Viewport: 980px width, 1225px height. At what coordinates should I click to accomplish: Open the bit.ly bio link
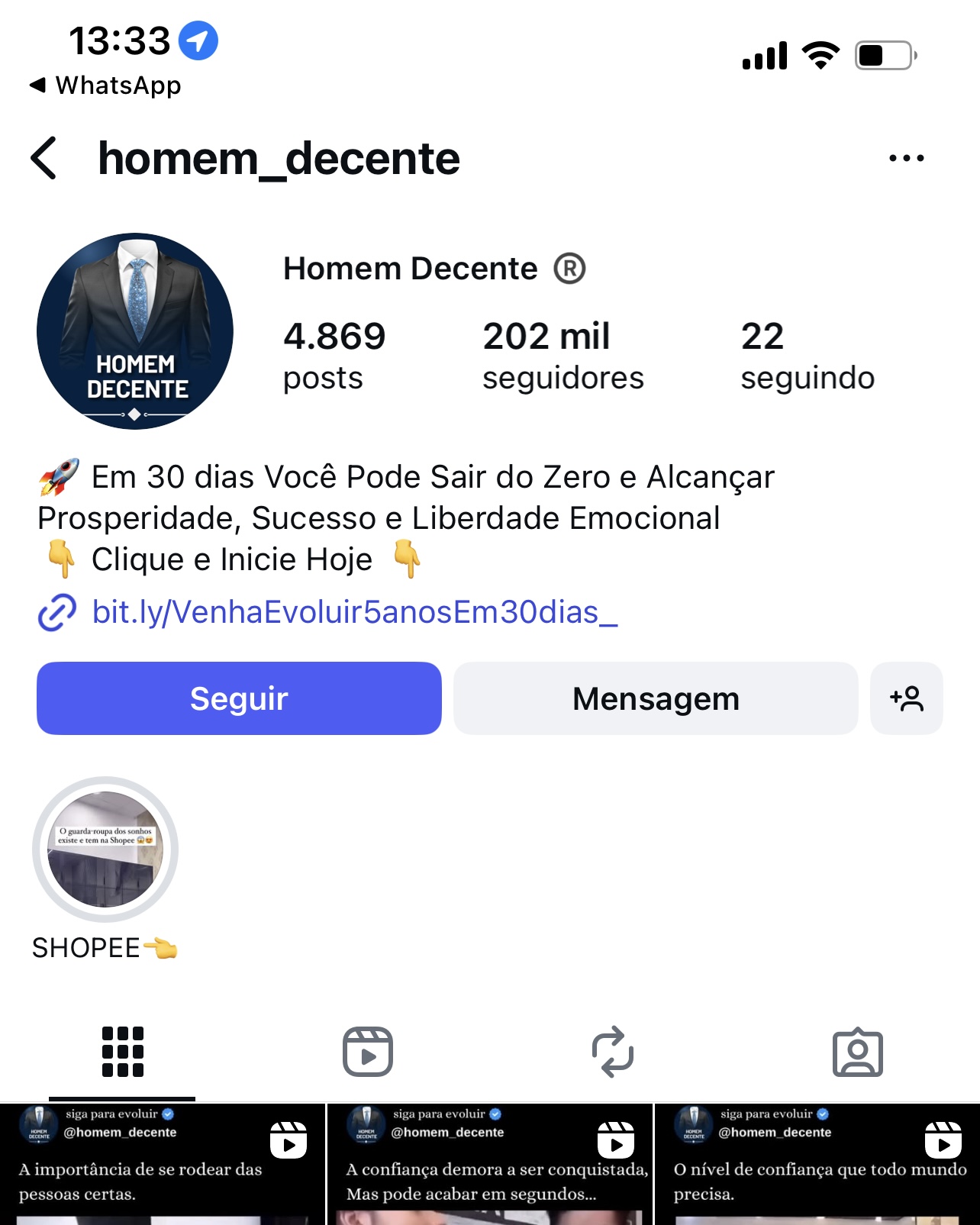coord(354,612)
